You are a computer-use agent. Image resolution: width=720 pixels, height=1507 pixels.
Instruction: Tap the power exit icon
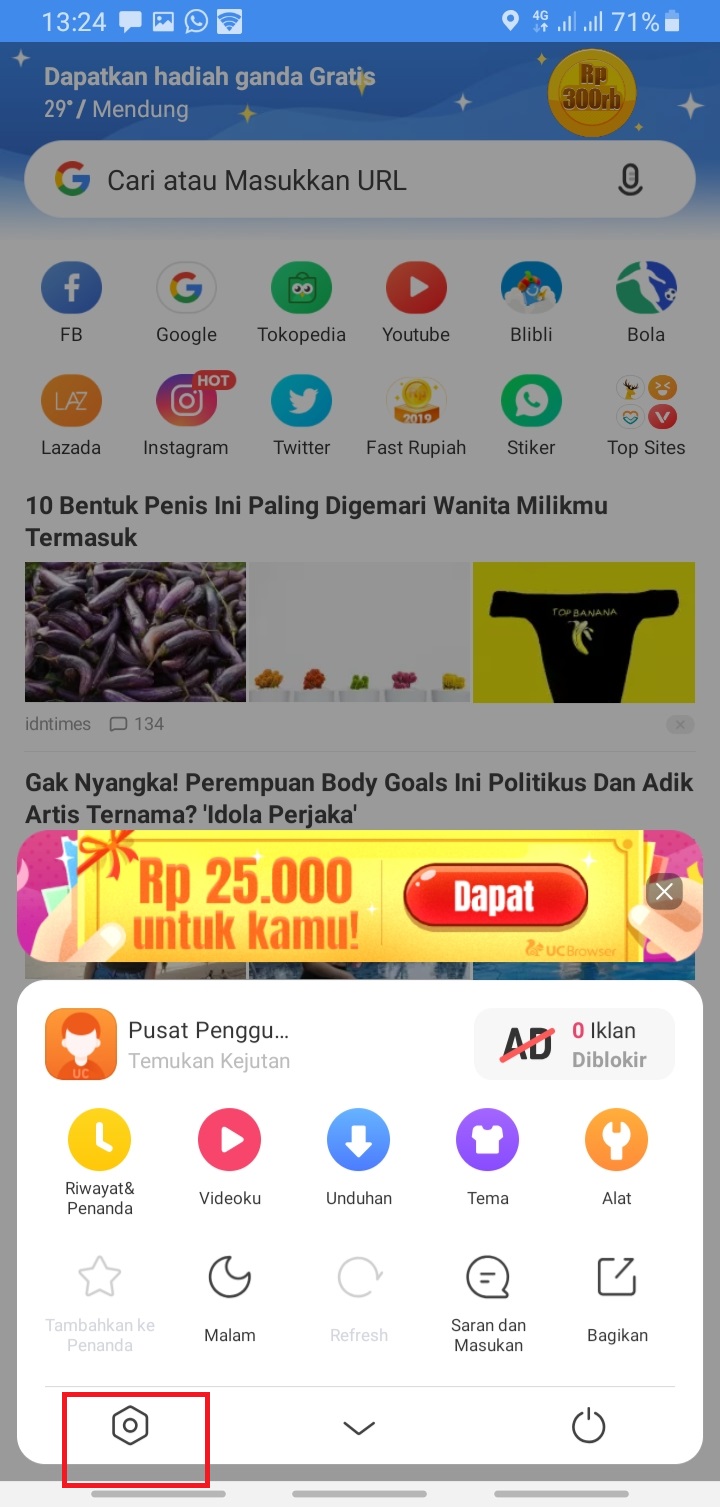[588, 1426]
